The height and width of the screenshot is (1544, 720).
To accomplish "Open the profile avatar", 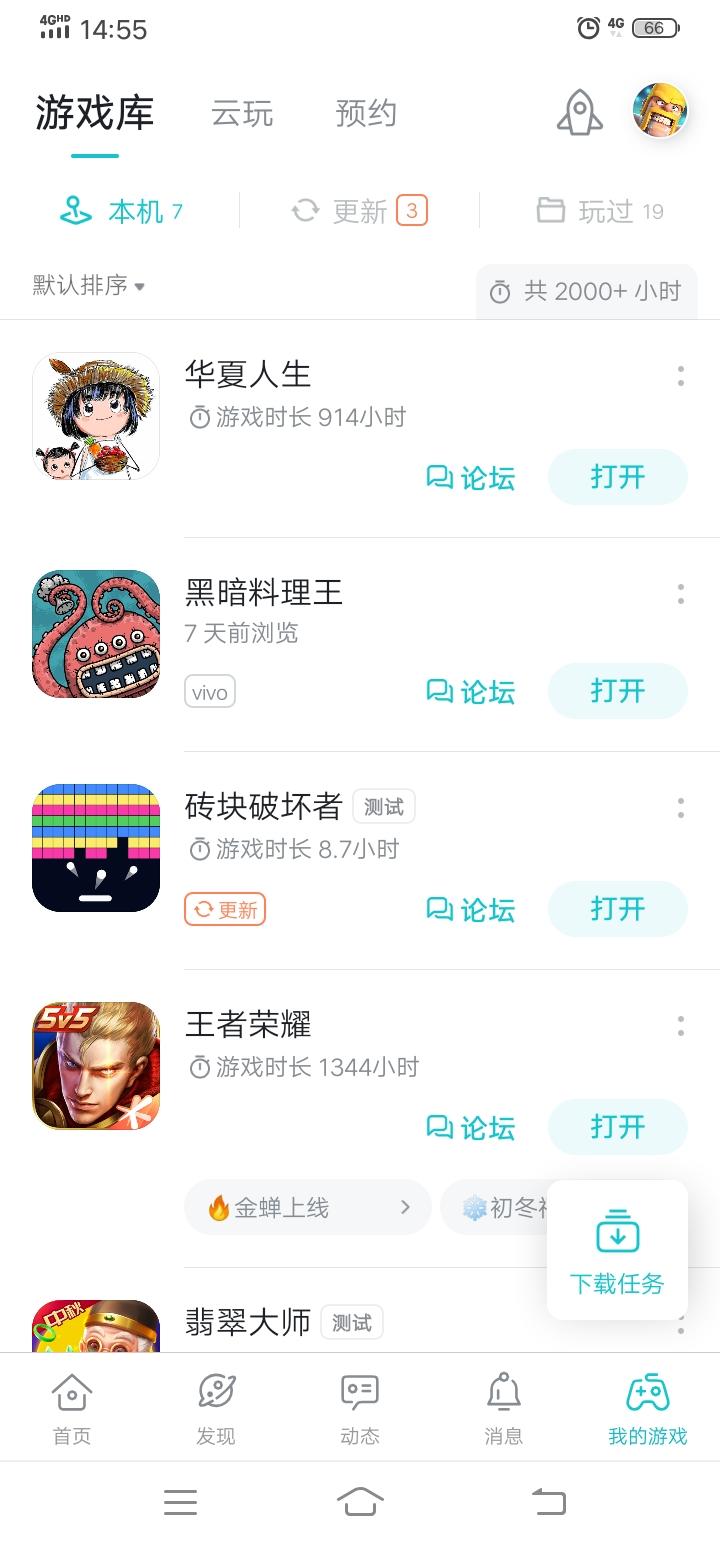I will 660,110.
